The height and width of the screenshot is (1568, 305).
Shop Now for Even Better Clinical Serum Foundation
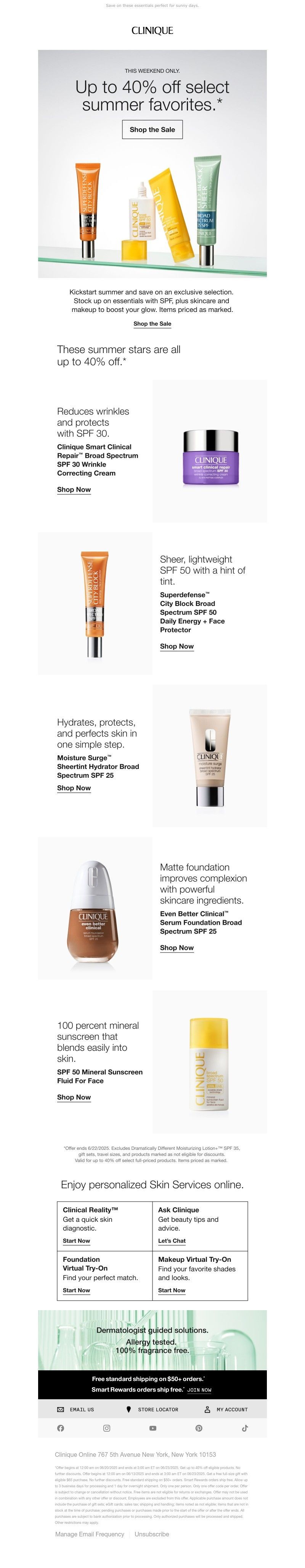point(177,948)
